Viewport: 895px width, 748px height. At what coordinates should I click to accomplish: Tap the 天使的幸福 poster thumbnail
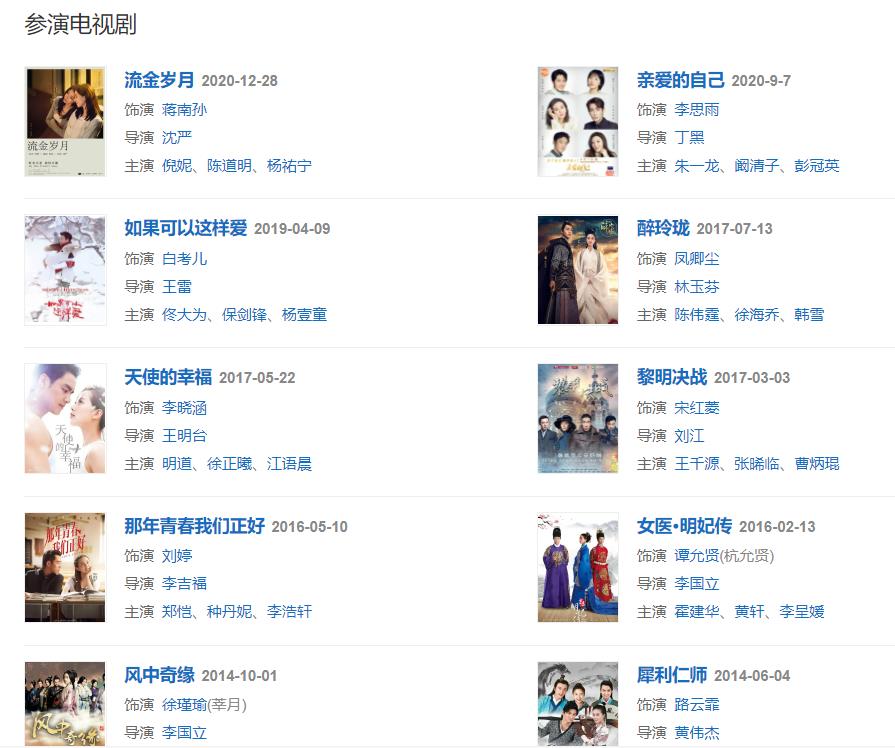point(65,418)
